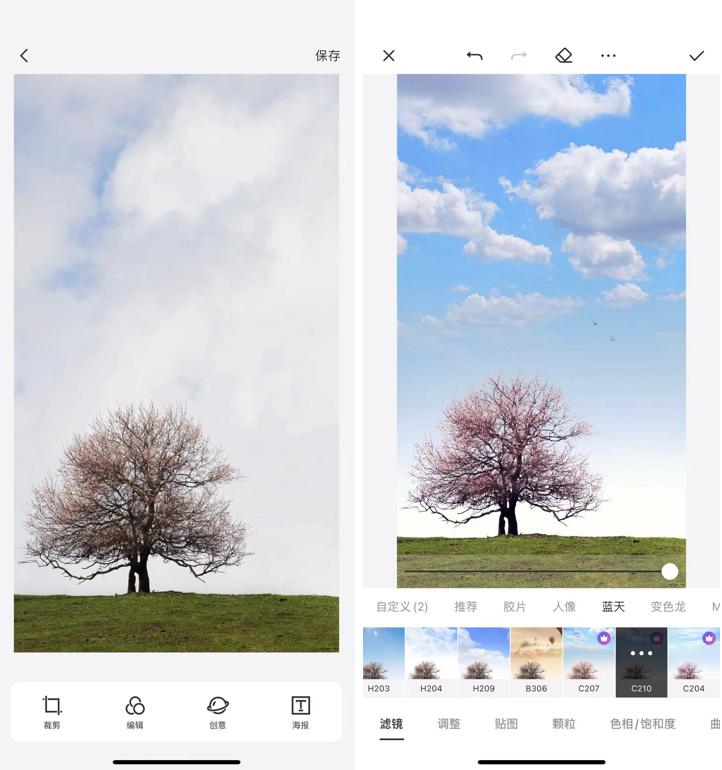This screenshot has height=770, width=722.
Task: Open the 裁剪 crop tool
Action: (x=52, y=712)
